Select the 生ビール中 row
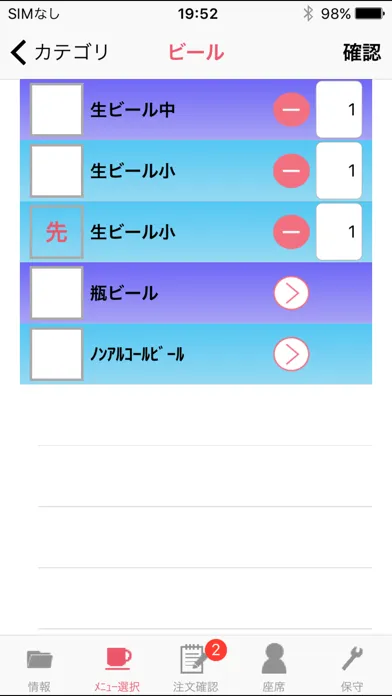 (x=196, y=110)
